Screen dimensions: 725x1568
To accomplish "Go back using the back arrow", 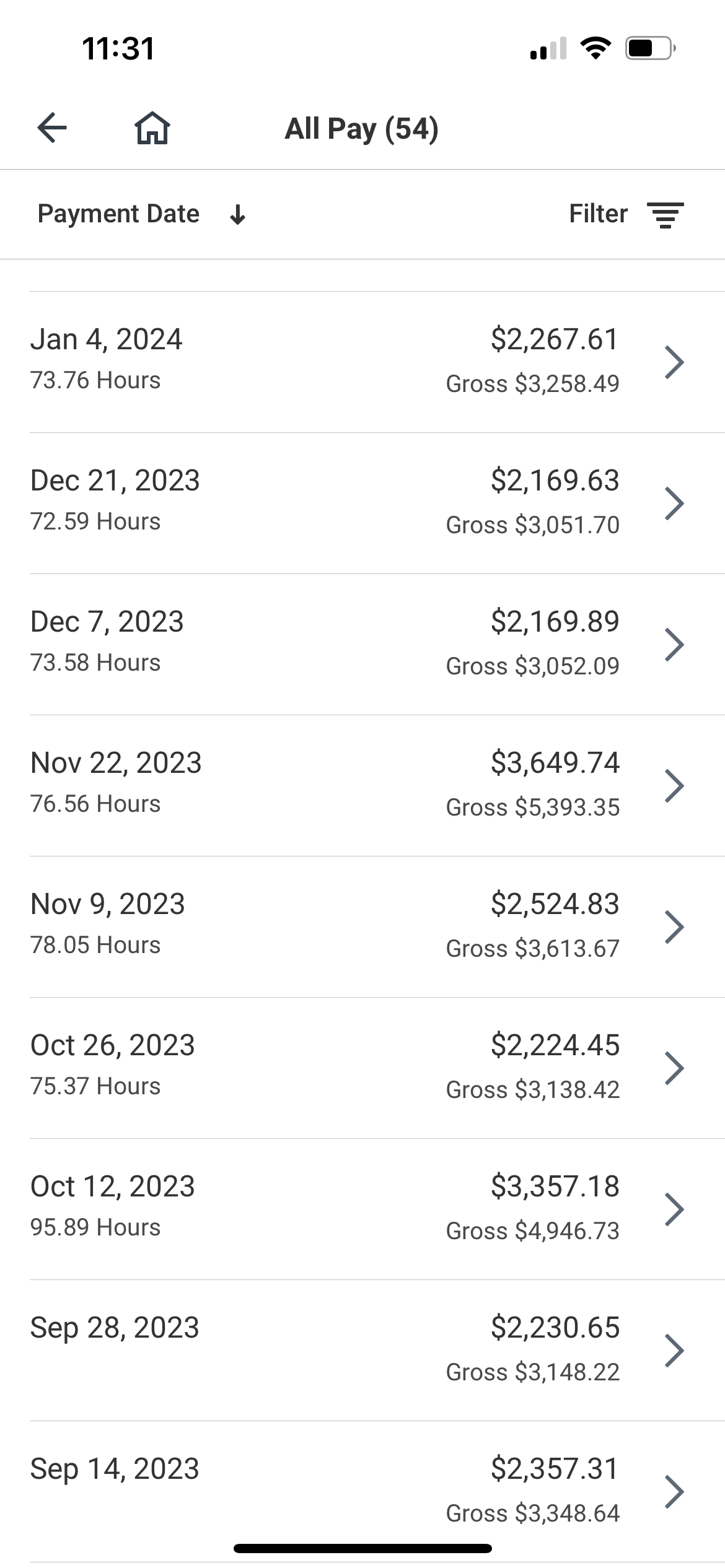I will click(x=52, y=128).
